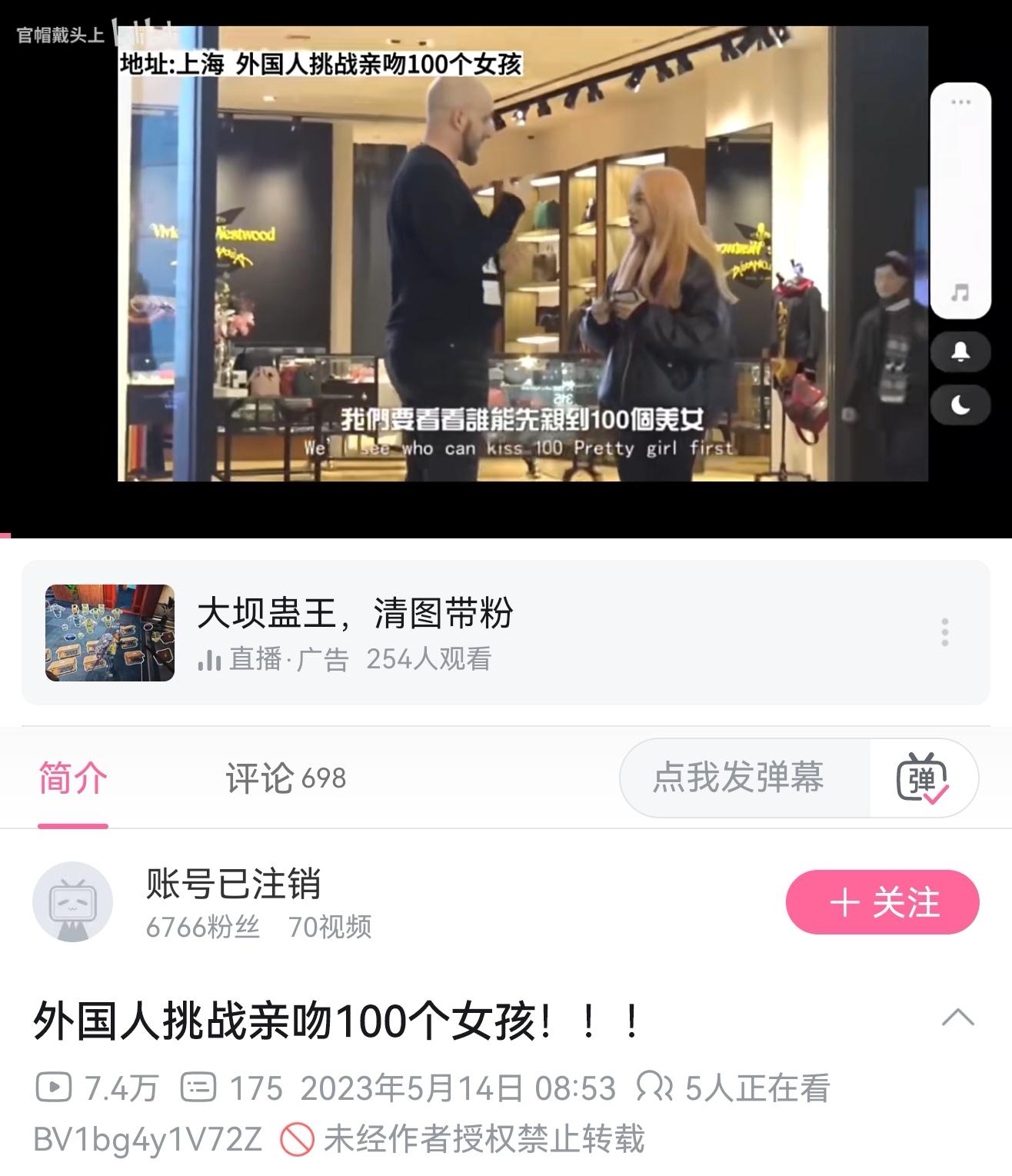Screen dimensions: 1012x1176
Task: Collapse the video description chevron
Action: [x=957, y=1018]
